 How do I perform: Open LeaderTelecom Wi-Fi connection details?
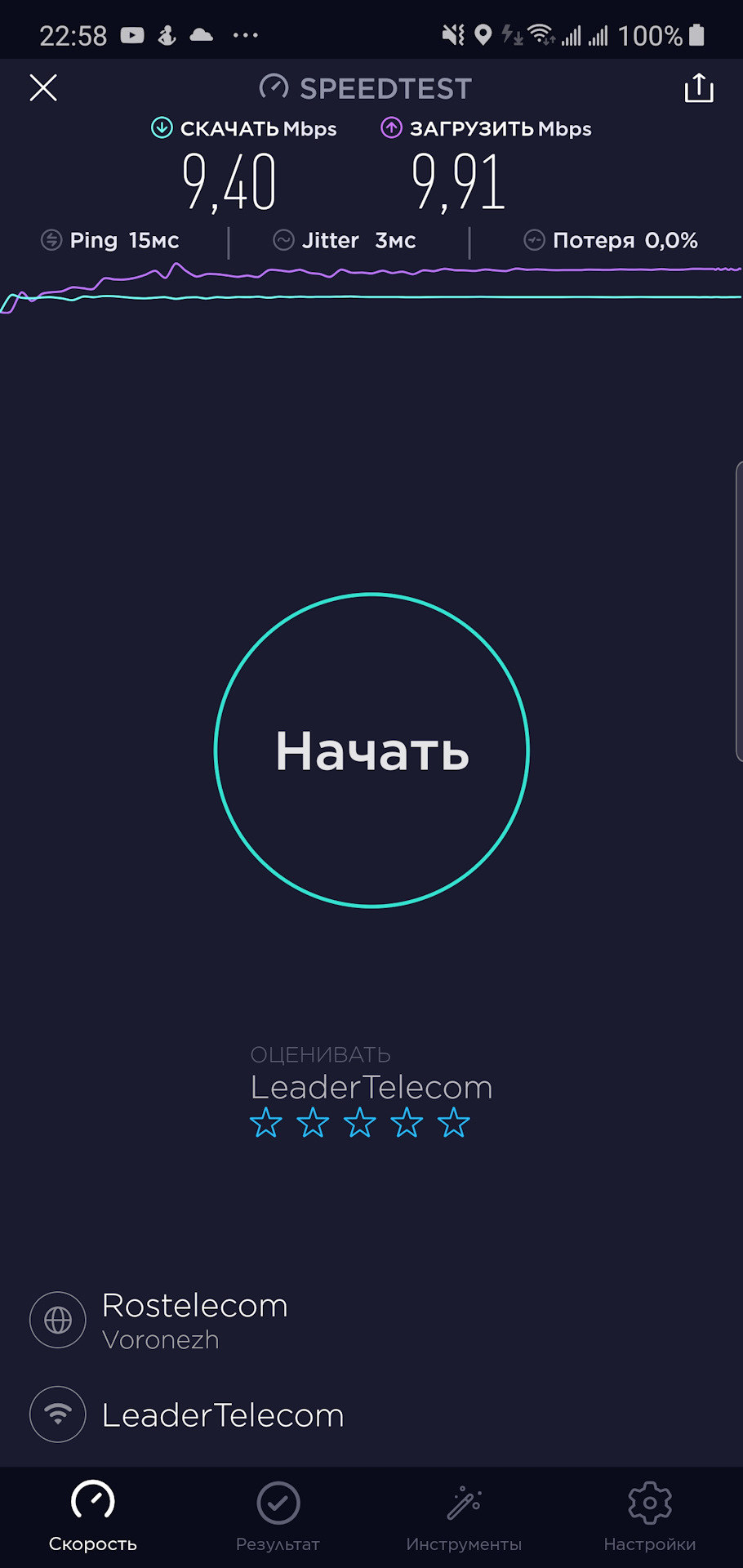[222, 1415]
